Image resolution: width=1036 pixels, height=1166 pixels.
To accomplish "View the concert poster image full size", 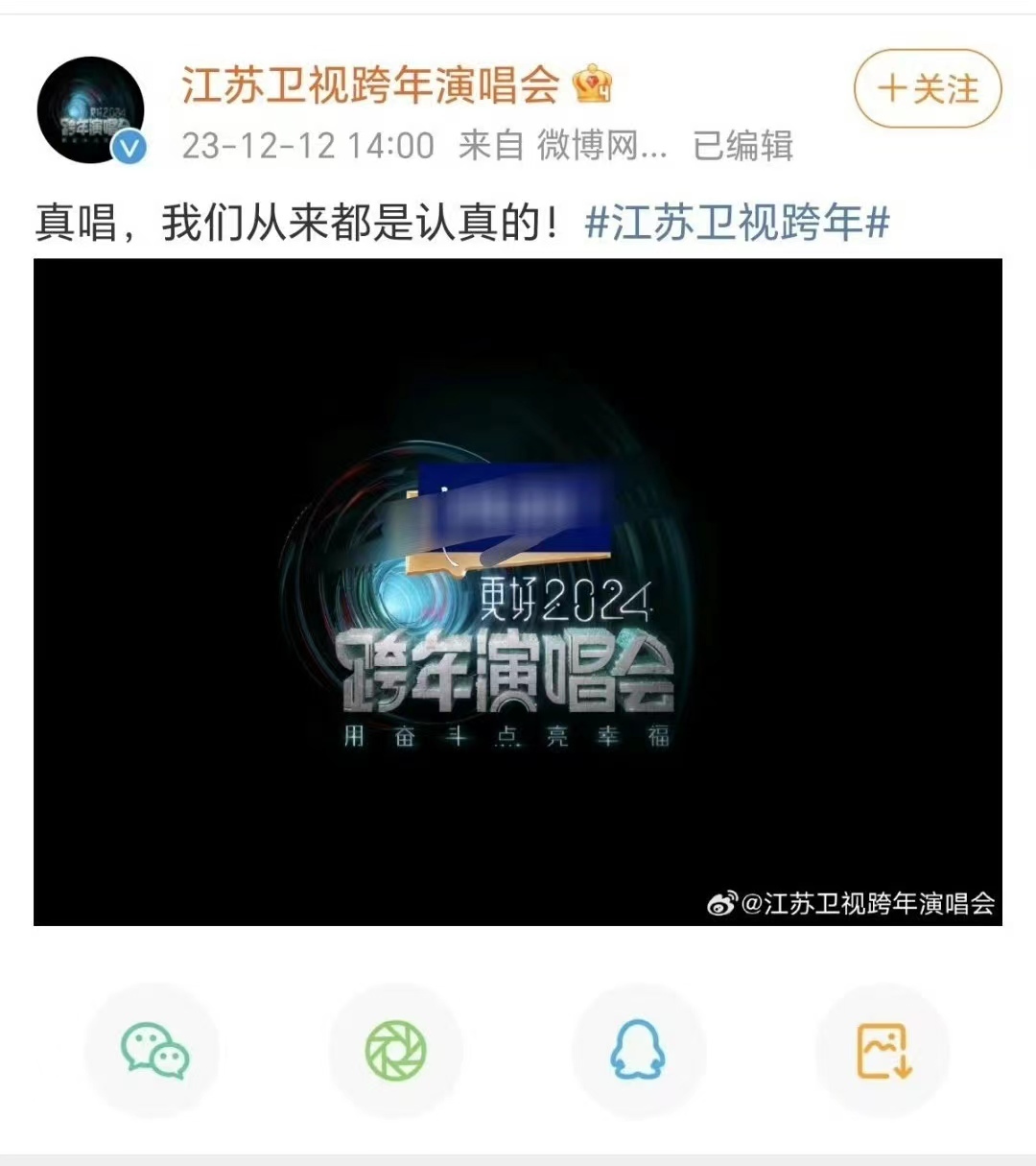I will (x=517, y=591).
